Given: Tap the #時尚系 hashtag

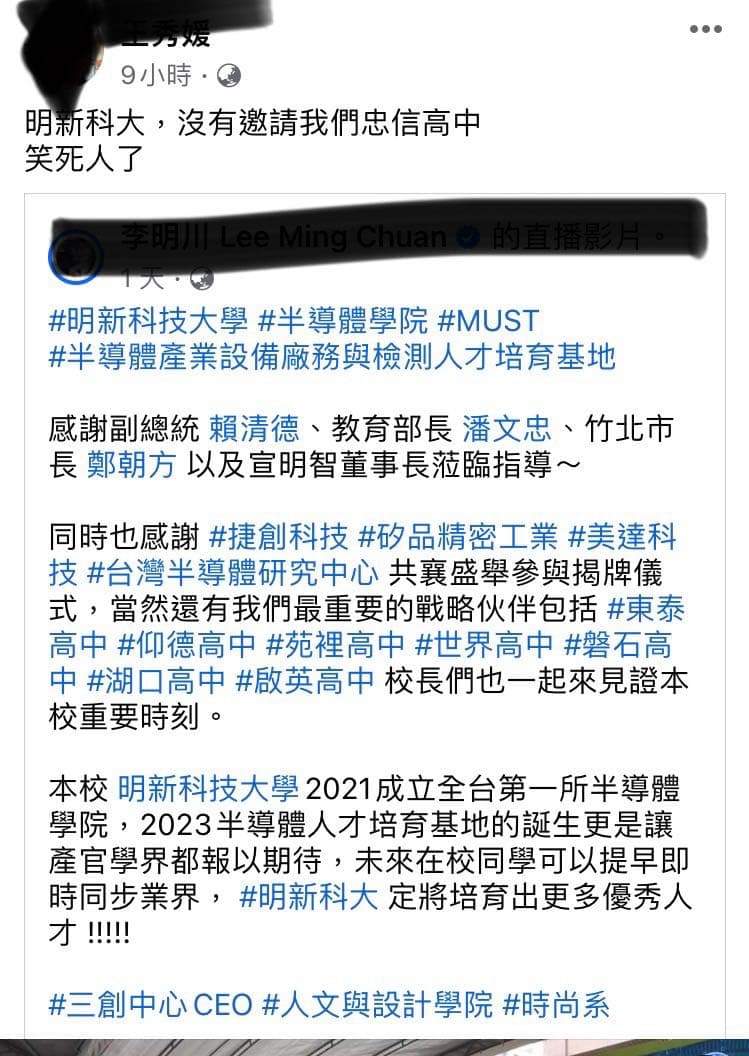Looking at the screenshot, I should (x=555, y=1005).
